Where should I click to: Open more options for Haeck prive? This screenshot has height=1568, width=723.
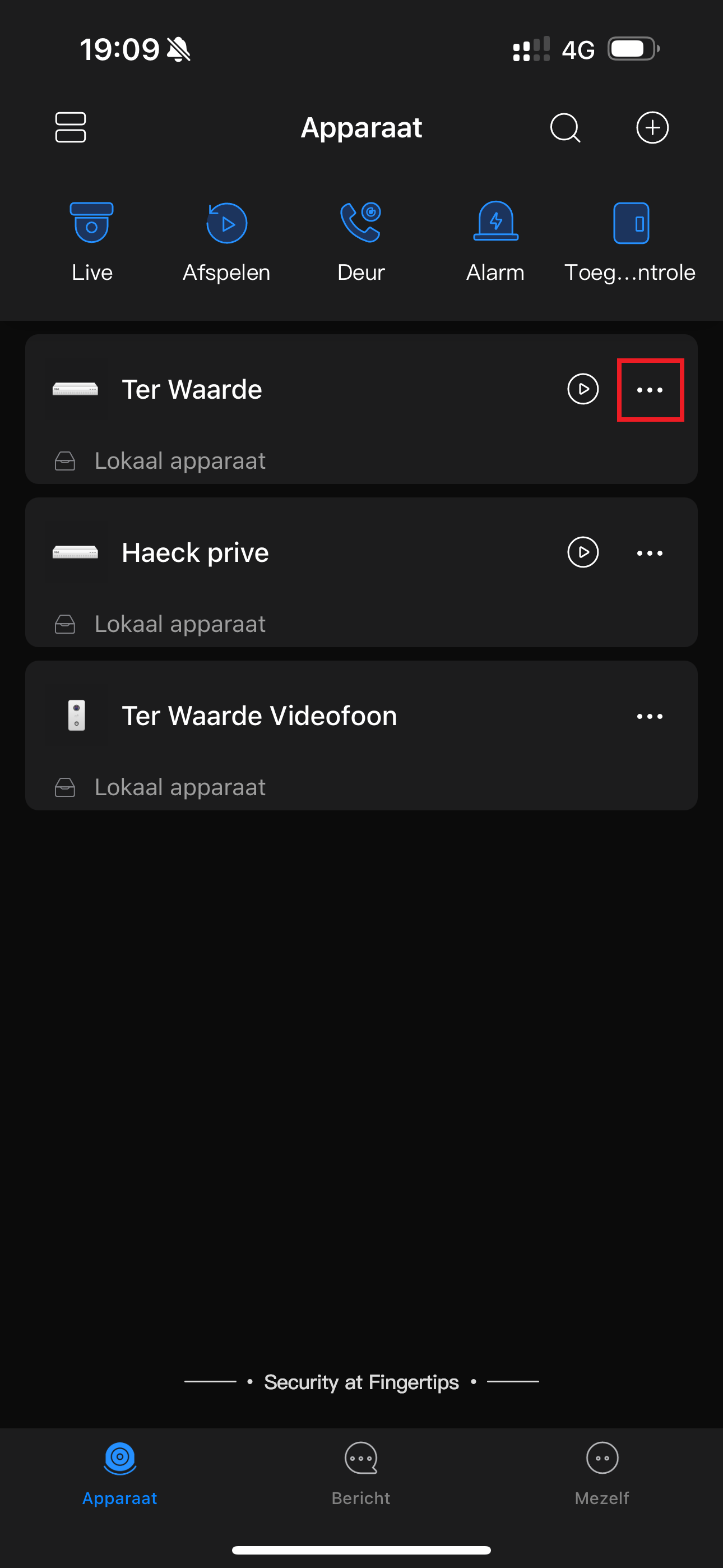(650, 553)
